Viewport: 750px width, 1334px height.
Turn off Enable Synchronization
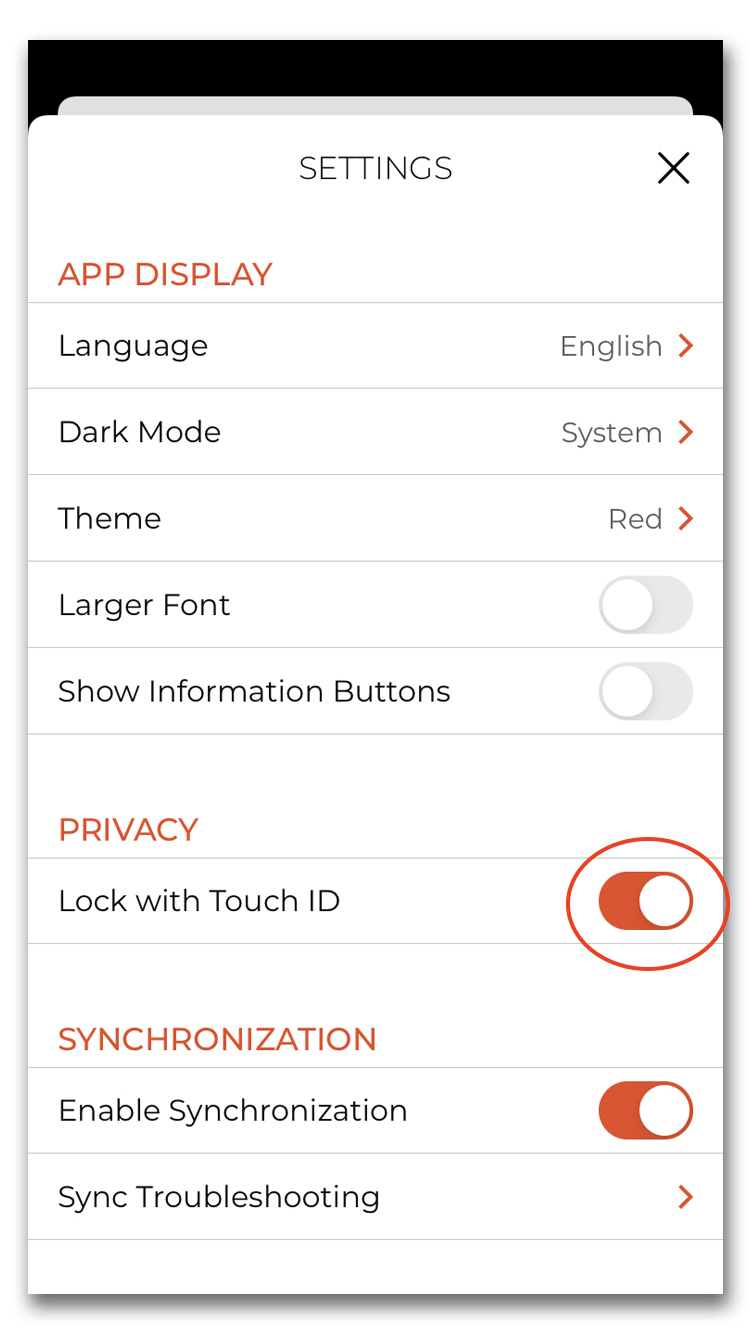pos(646,1111)
